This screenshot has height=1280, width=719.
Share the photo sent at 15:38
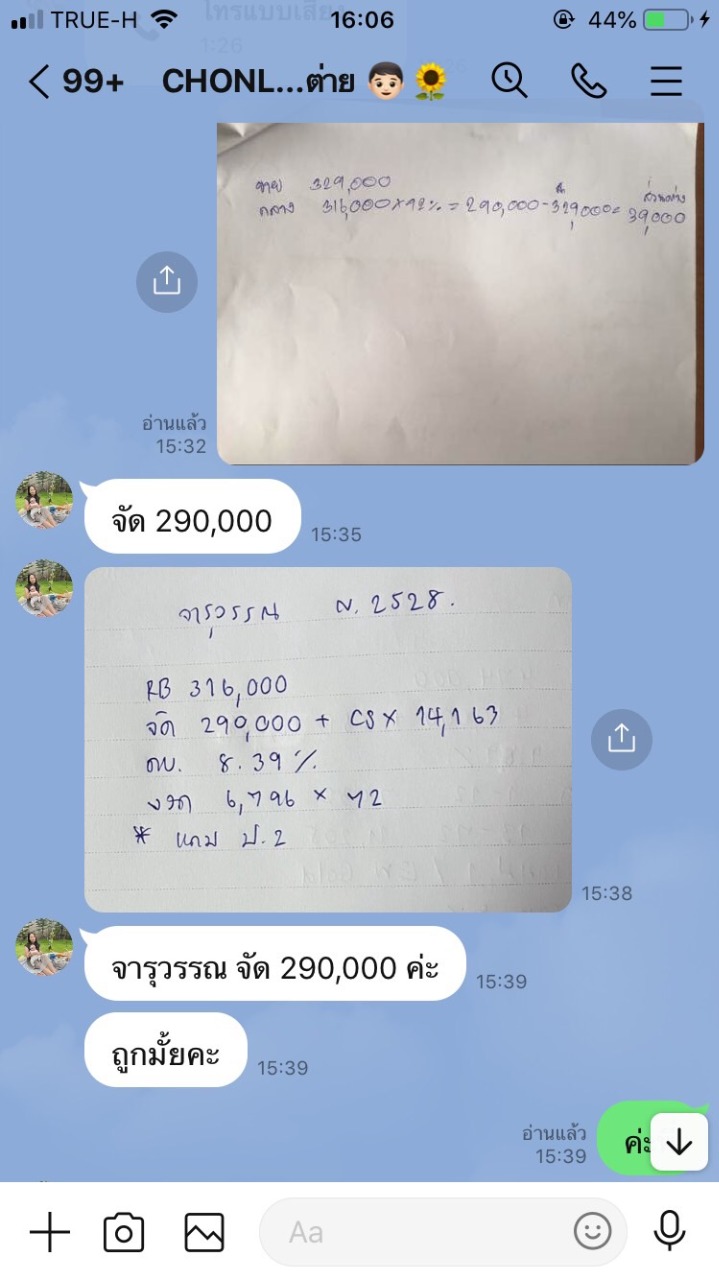coord(620,739)
